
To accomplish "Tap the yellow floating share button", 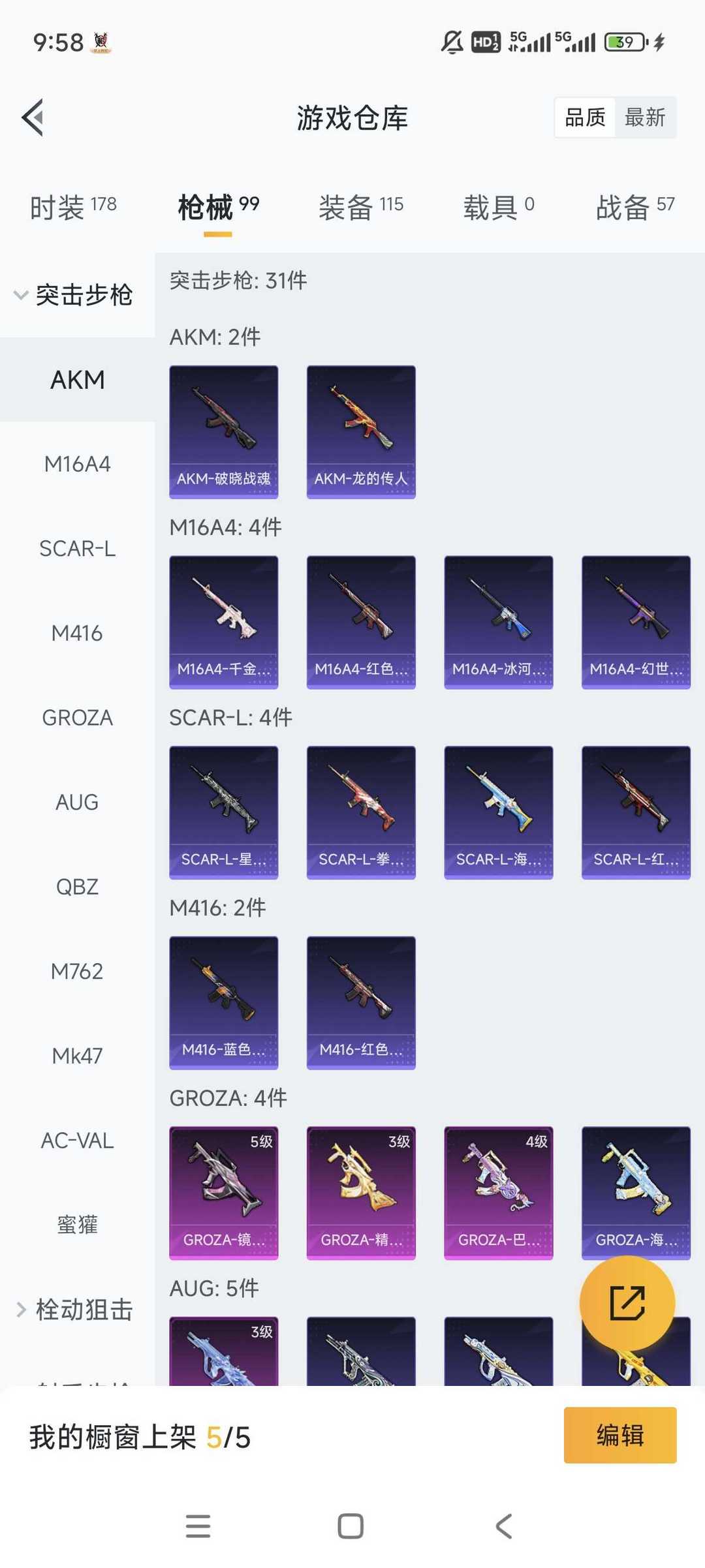I will [627, 1303].
